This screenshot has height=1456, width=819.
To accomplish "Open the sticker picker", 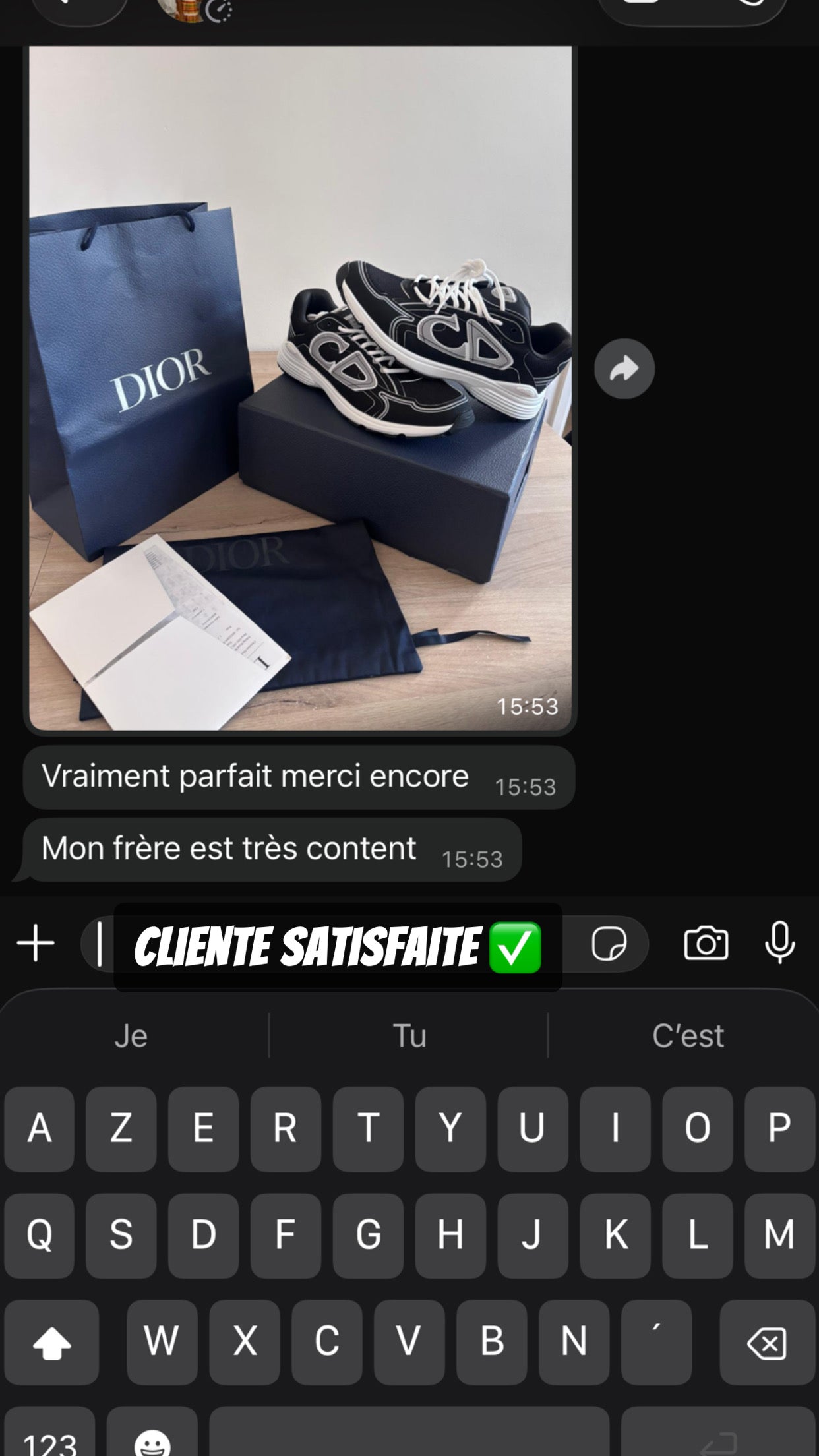I will coord(609,944).
